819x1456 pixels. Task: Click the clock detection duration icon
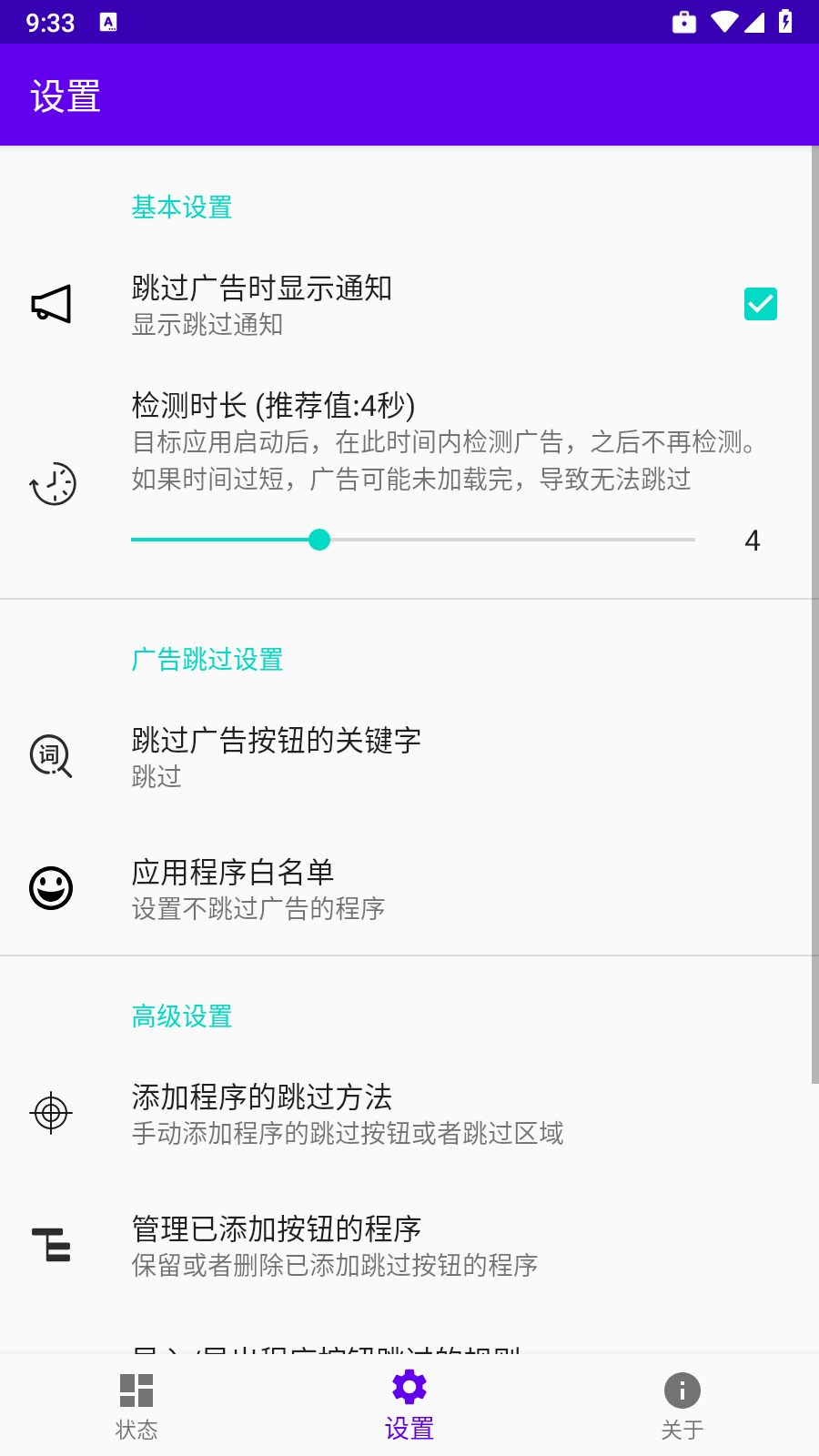pos(52,484)
